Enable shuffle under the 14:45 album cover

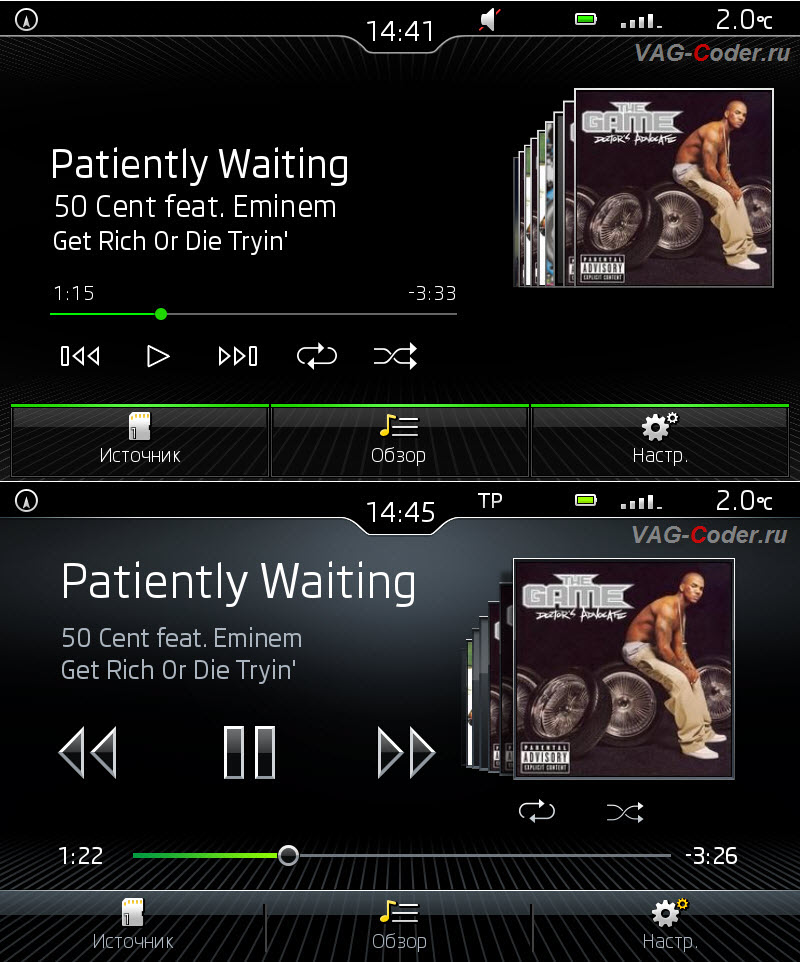tap(625, 811)
